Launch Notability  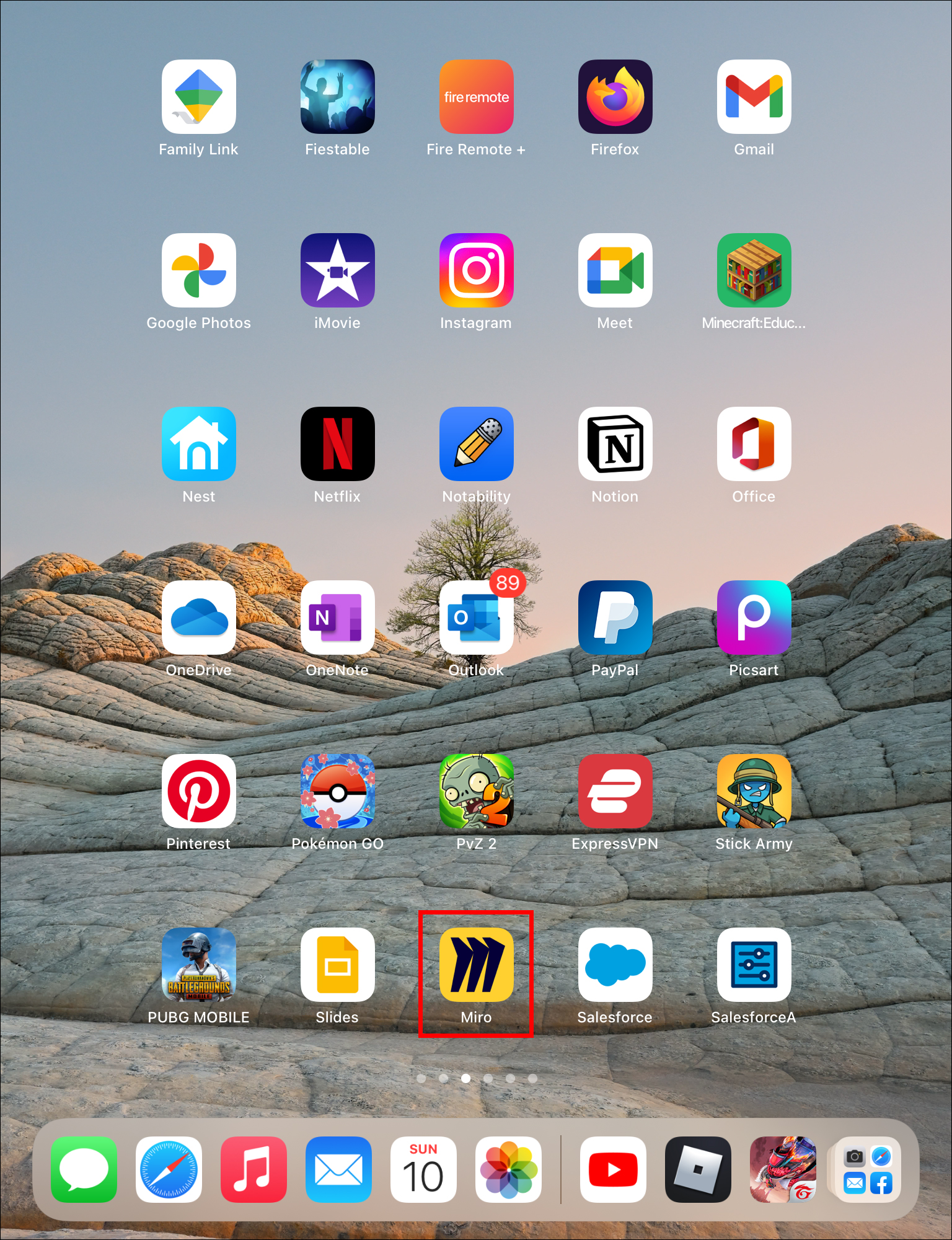[476, 444]
